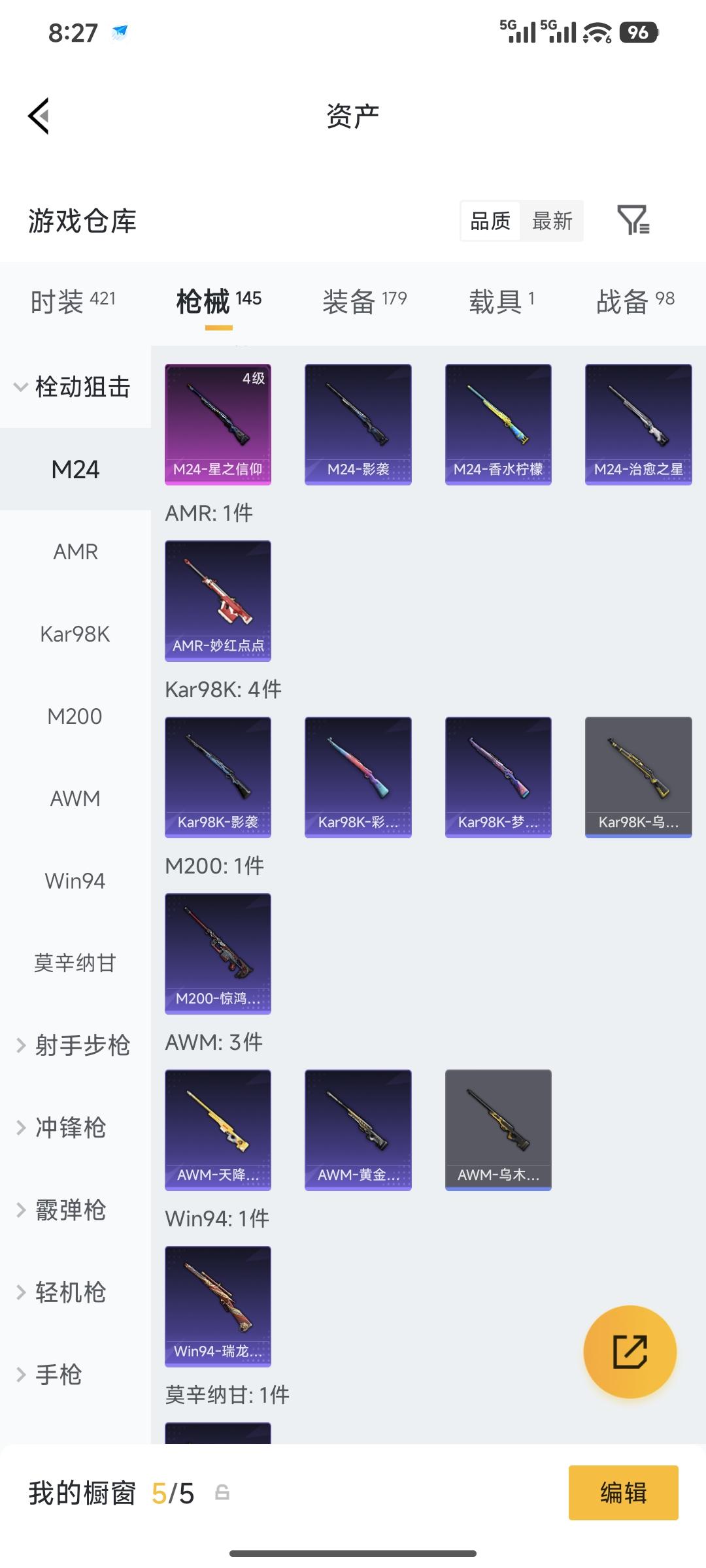
Task: Open the Kar98K-影袭 skin
Action: click(218, 777)
